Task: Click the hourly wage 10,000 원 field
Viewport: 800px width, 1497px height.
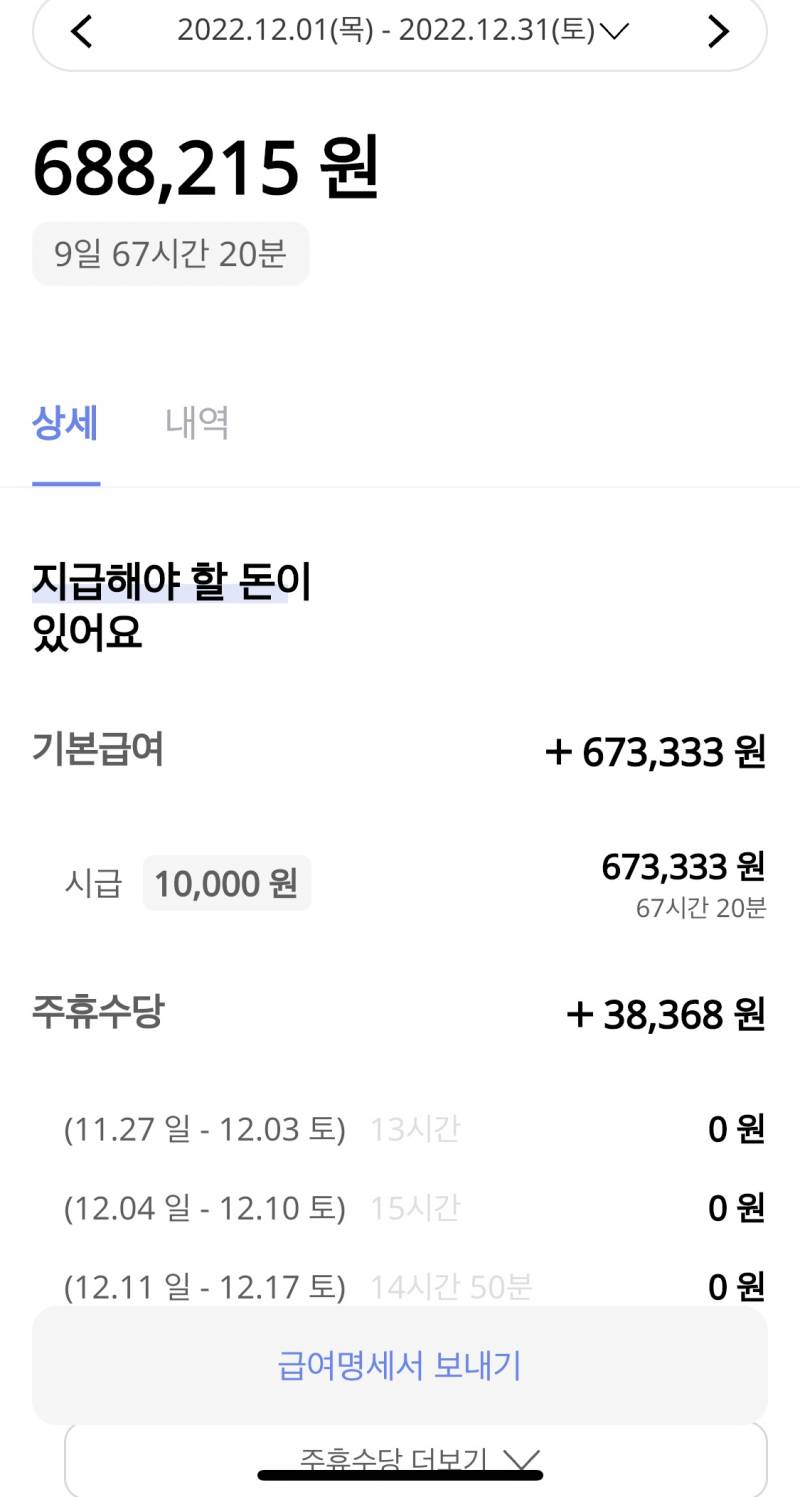Action: tap(226, 883)
